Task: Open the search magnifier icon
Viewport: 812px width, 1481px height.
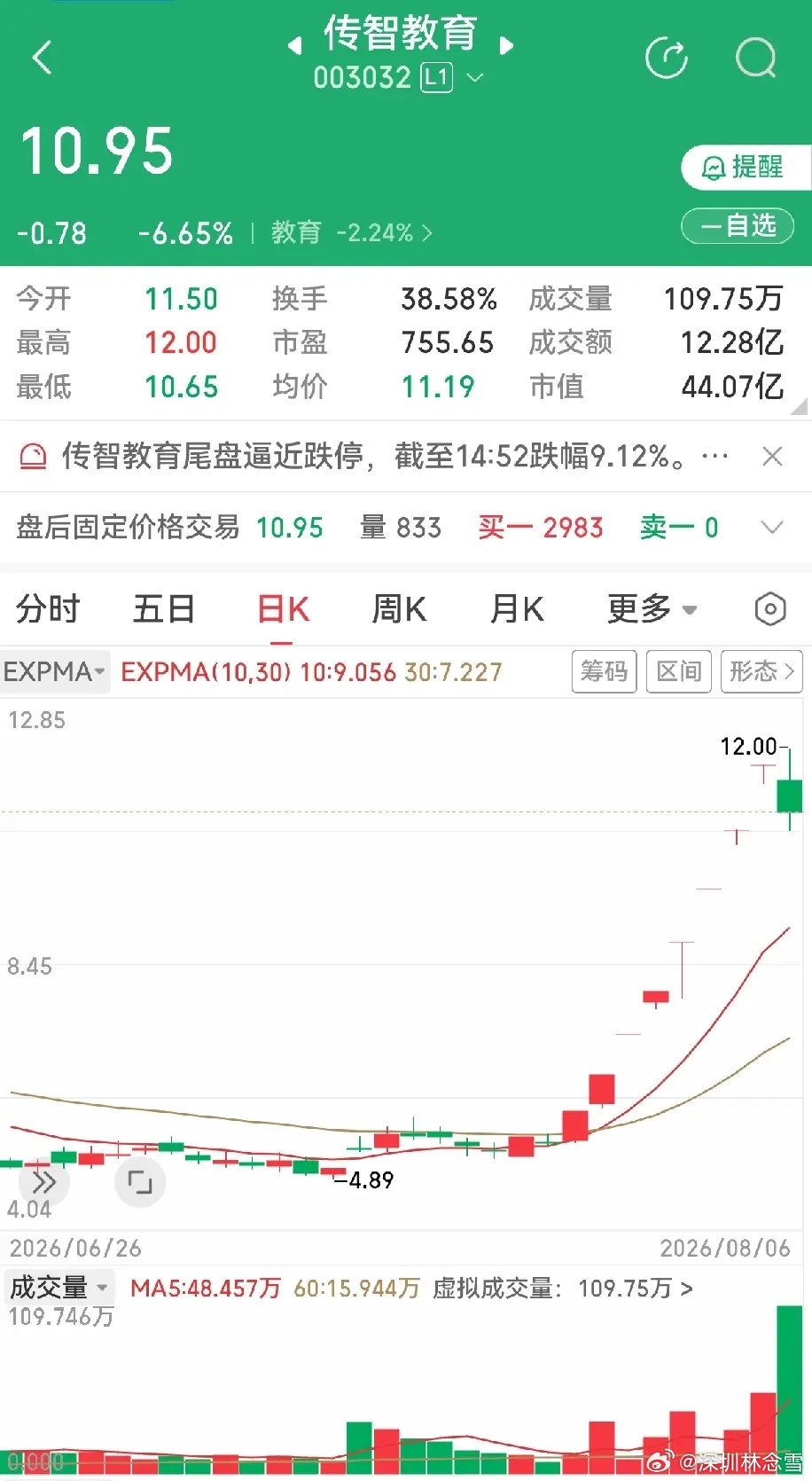Action: (756, 59)
